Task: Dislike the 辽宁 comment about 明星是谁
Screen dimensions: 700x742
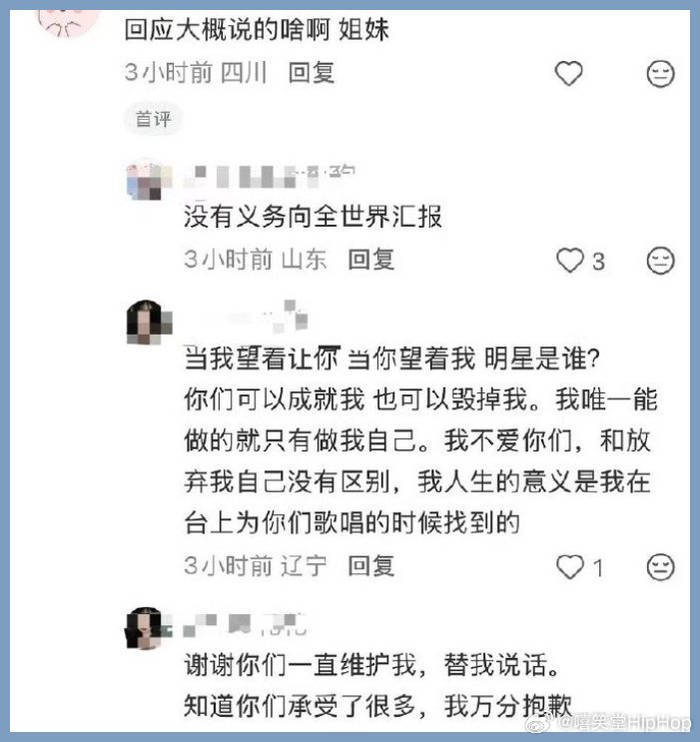Action: [660, 567]
